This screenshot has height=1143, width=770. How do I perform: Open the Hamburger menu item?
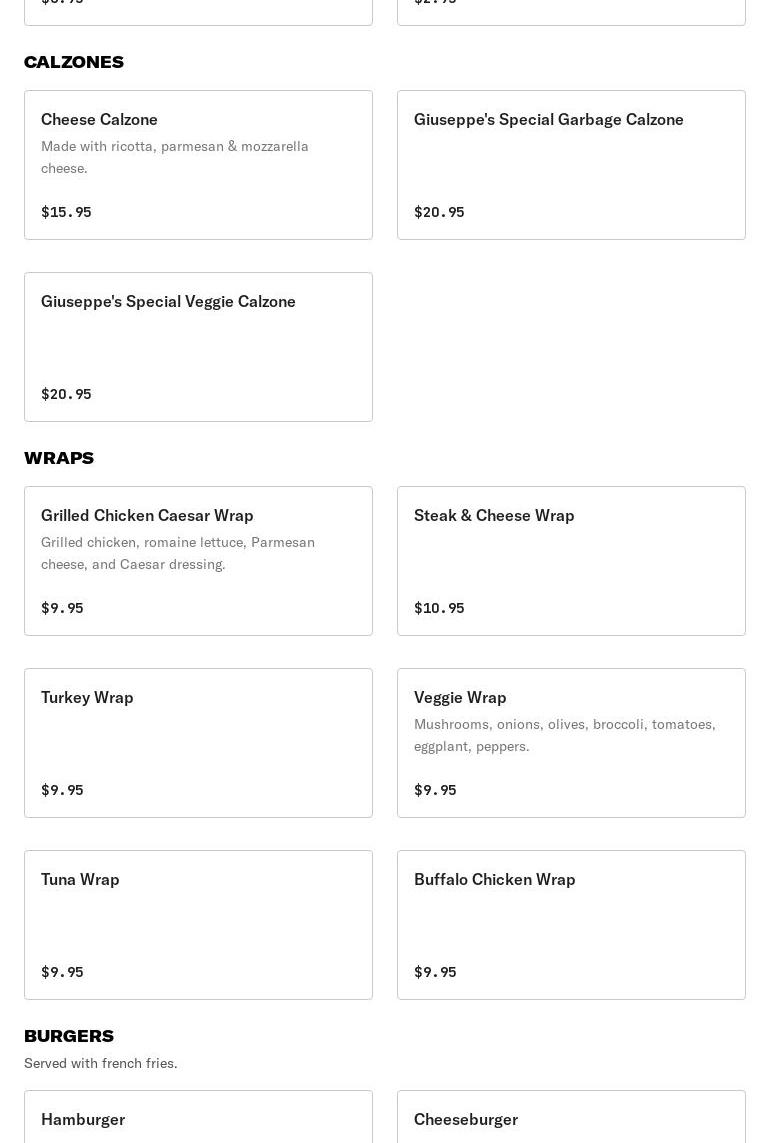(198, 1119)
